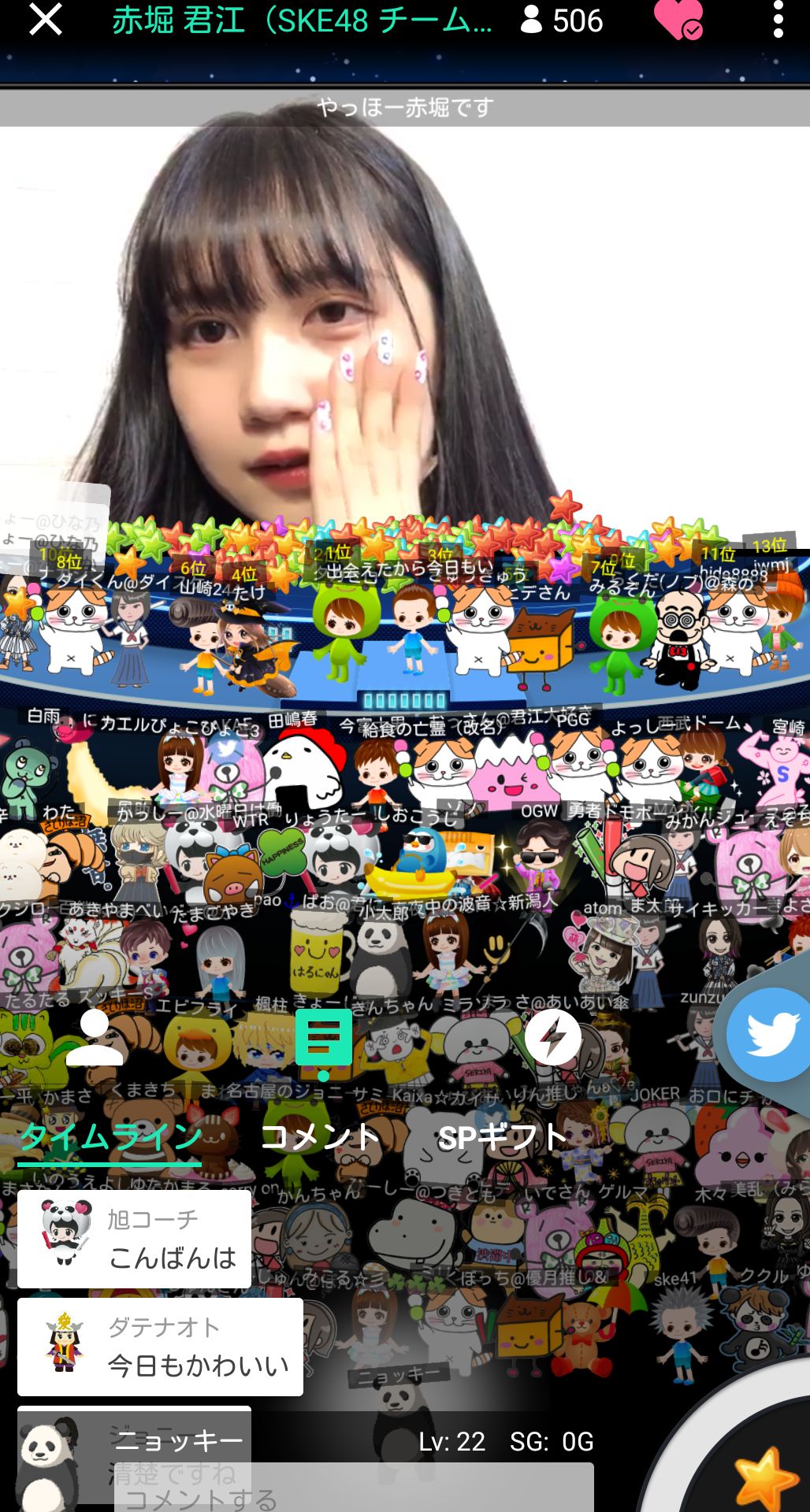Close the live stream room
810x1512 pixels.
click(45, 20)
